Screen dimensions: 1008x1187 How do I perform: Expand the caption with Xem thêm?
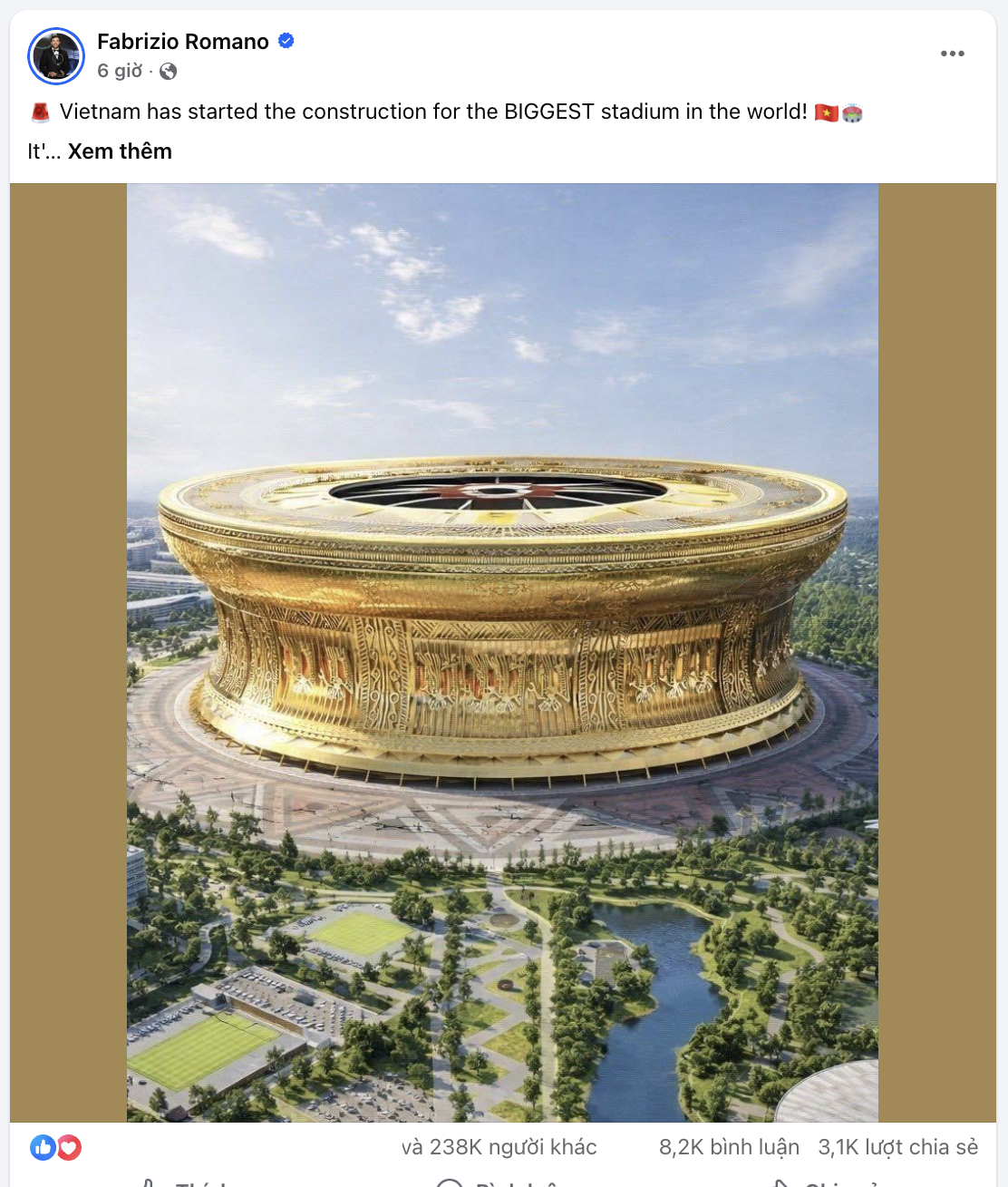coord(120,151)
